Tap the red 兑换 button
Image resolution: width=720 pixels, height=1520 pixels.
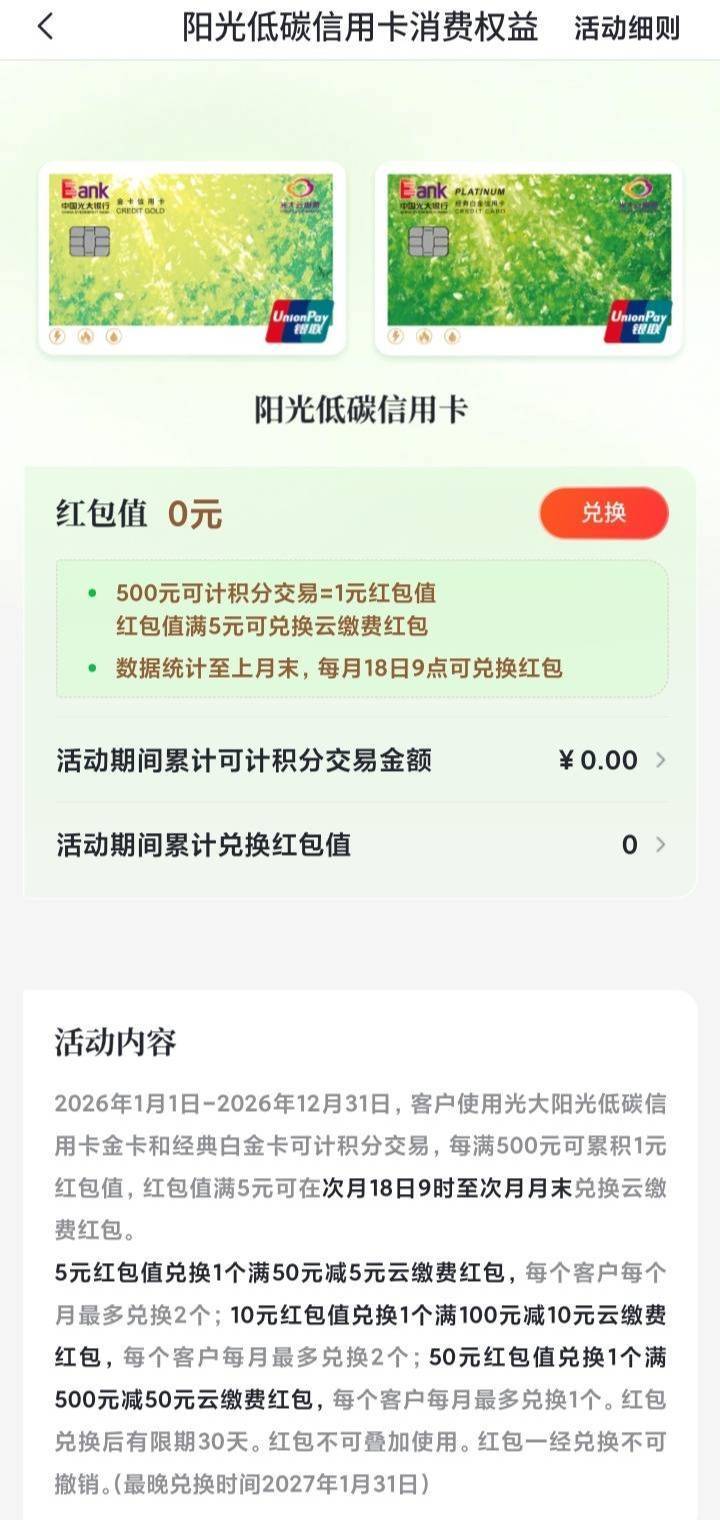[x=603, y=513]
